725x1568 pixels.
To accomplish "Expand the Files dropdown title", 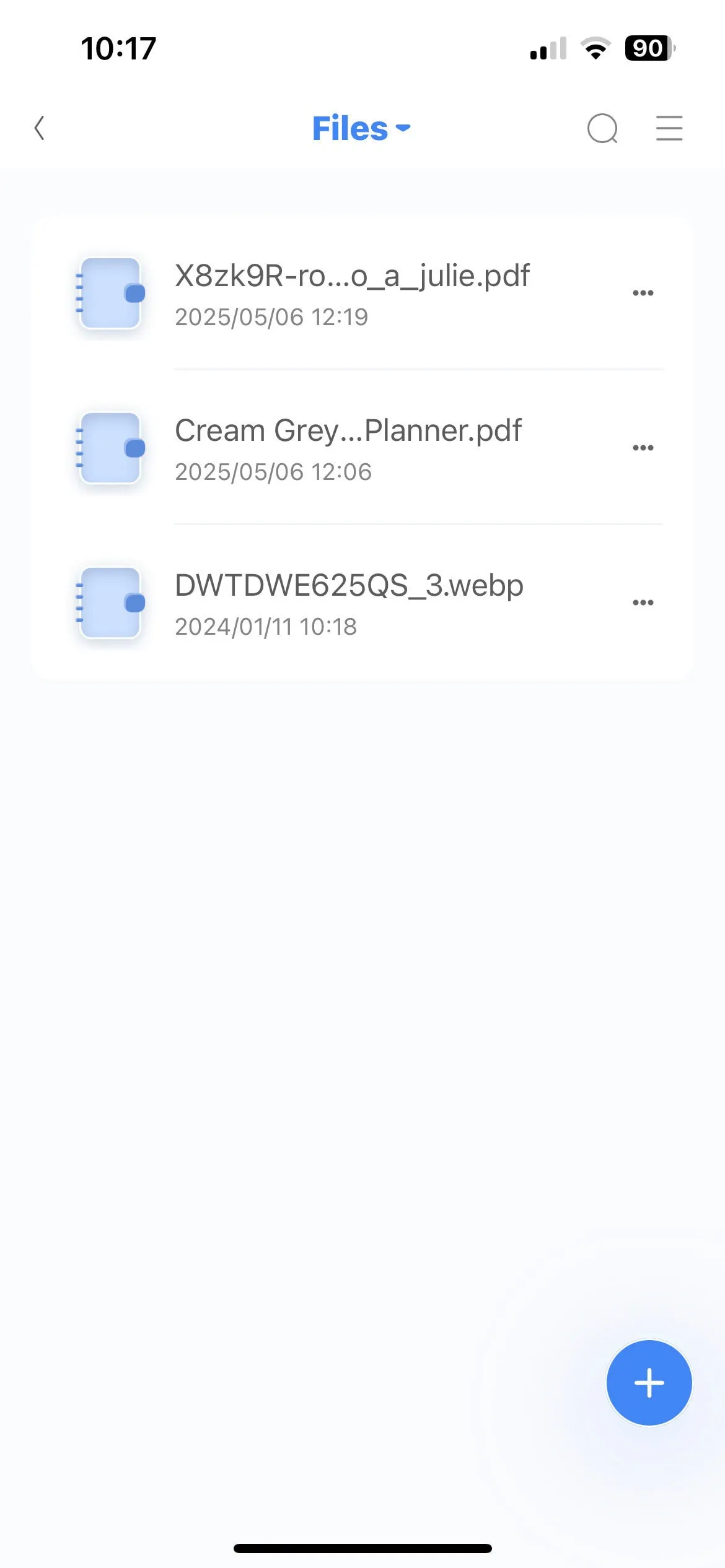I will 361,128.
